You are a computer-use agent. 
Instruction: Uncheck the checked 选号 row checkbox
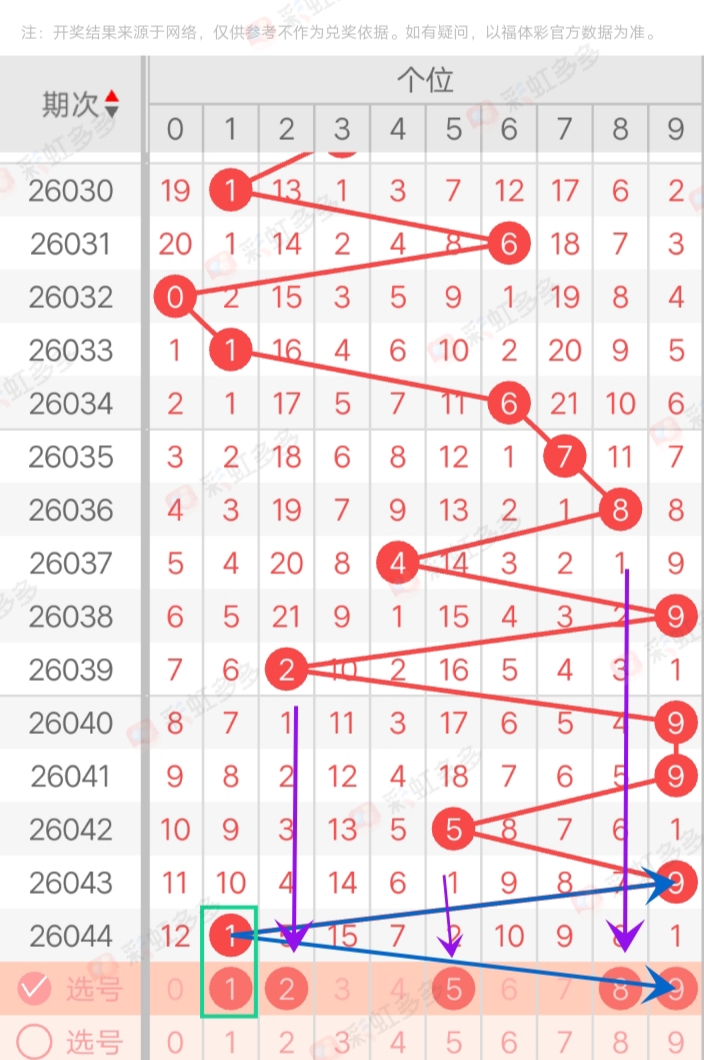pyautogui.click(x=35, y=989)
